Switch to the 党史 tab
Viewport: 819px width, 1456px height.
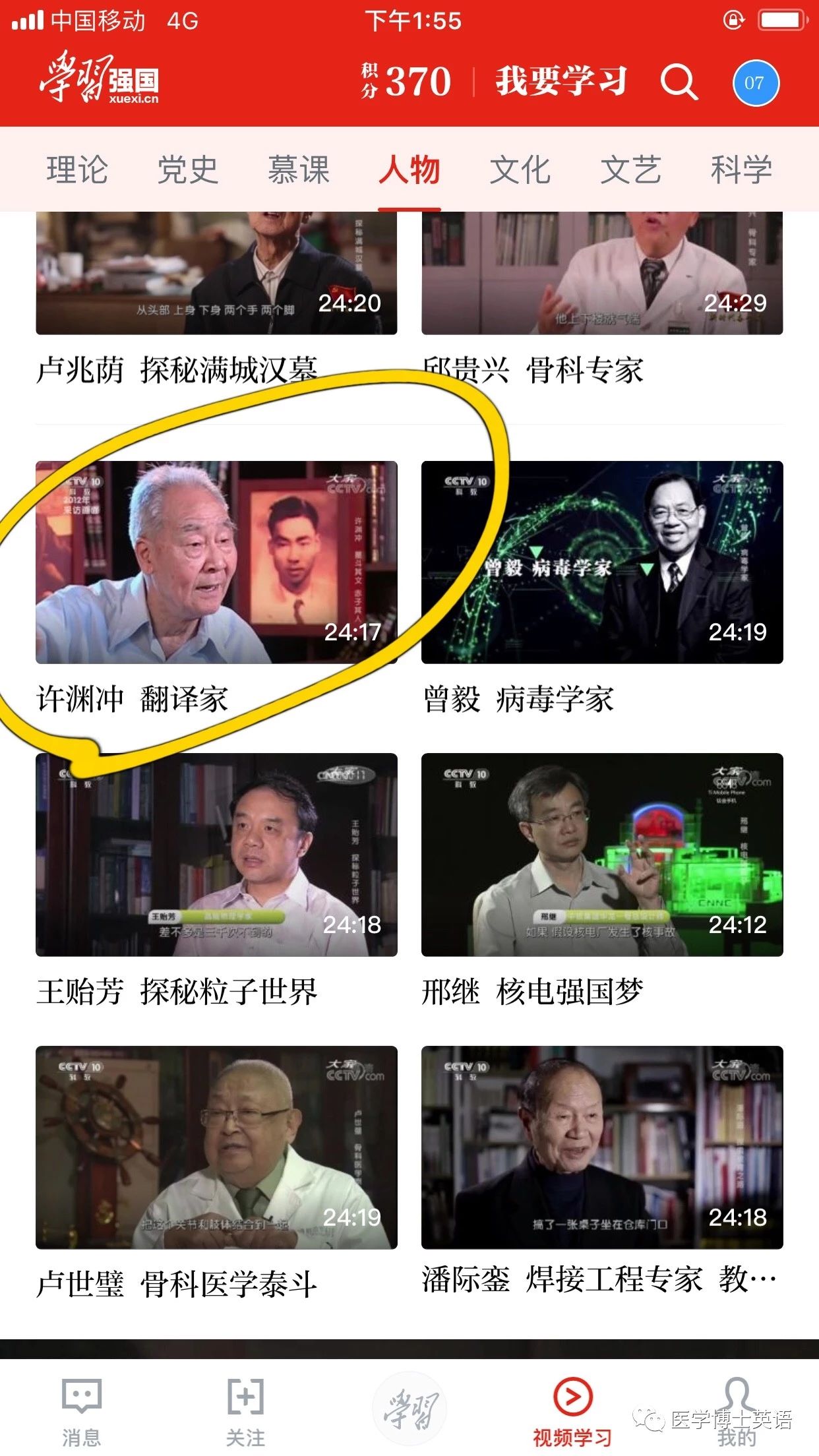188,170
